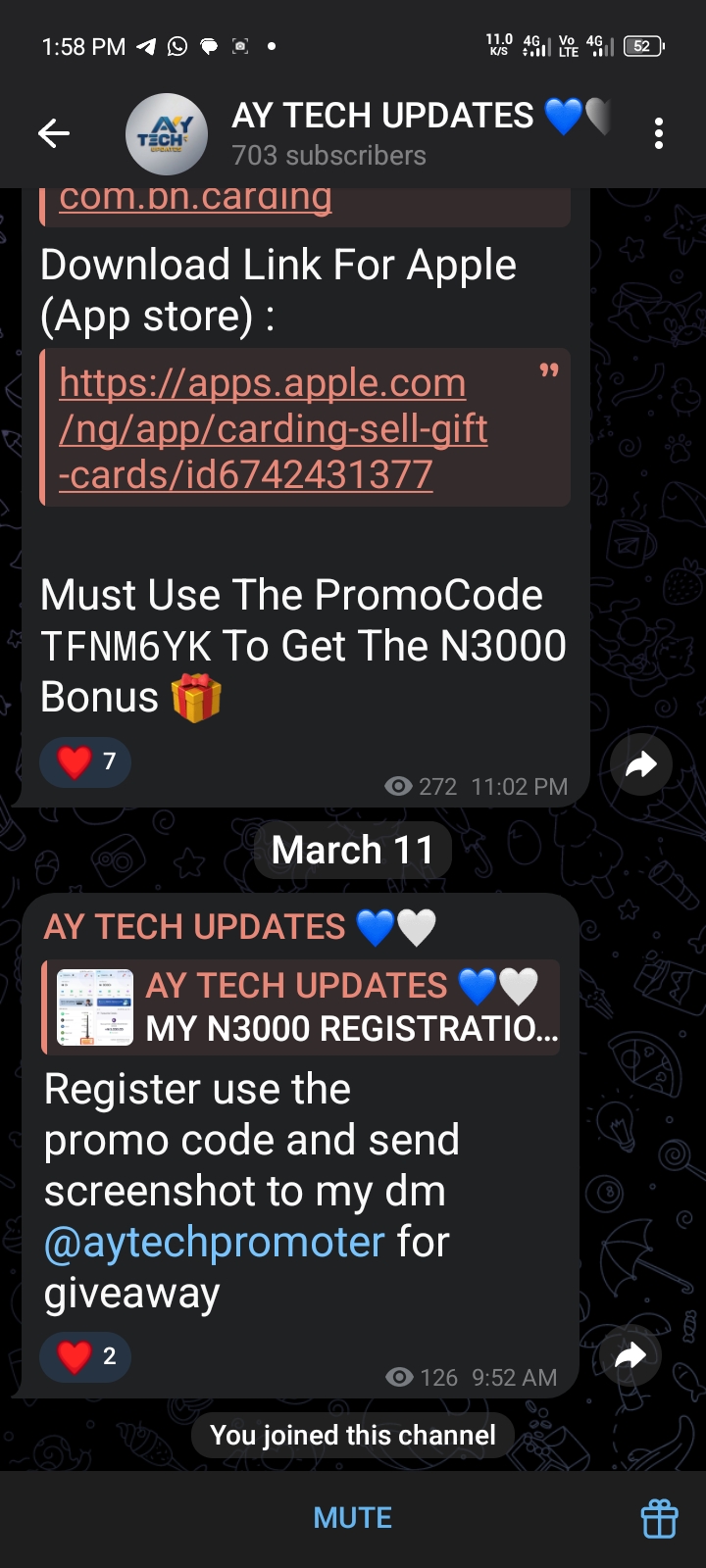Open the com.bn.carding link
Viewport: 706px width, 1568px height.
[196, 199]
